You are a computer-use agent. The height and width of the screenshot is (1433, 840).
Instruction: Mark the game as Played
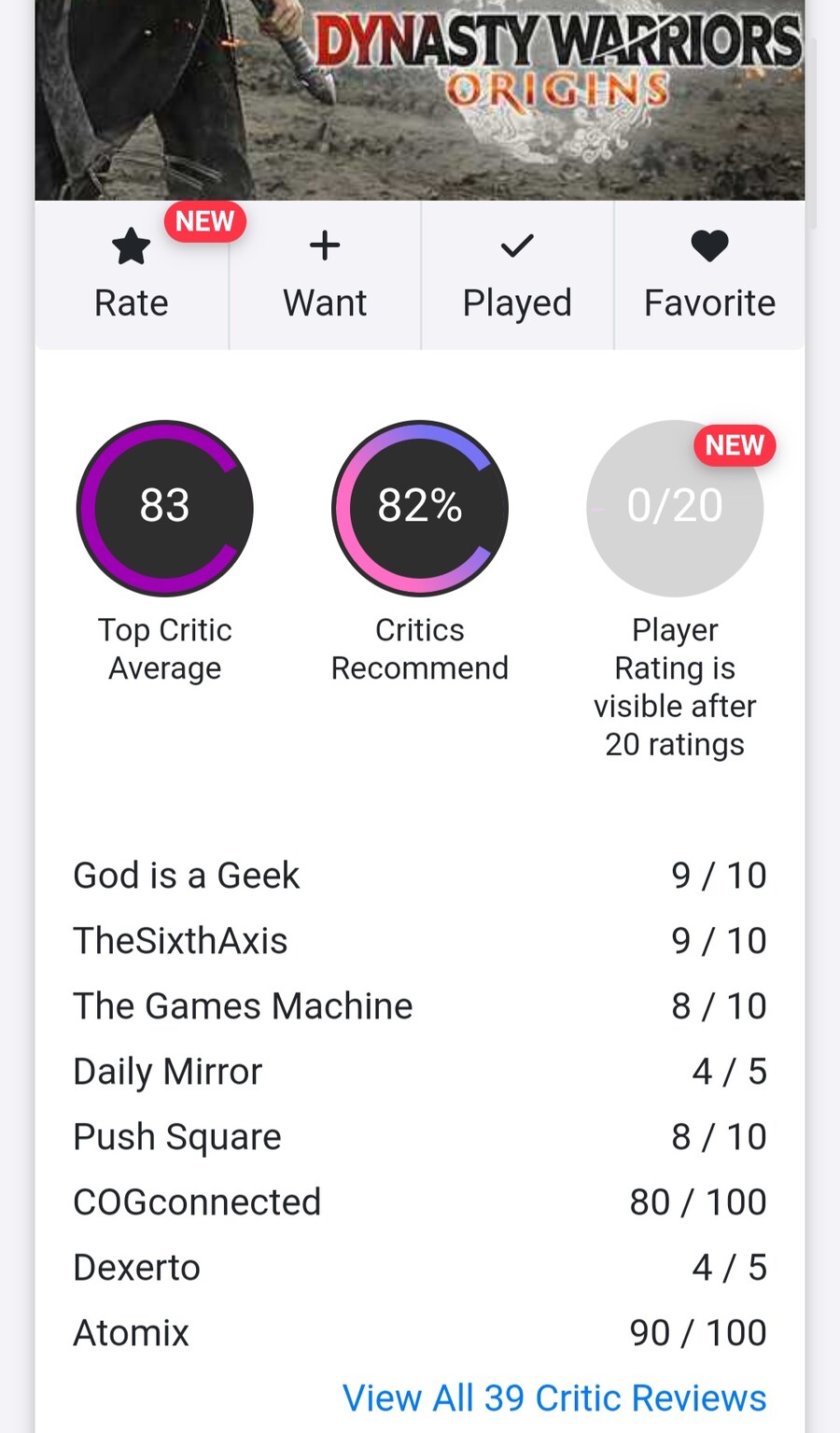(x=517, y=275)
